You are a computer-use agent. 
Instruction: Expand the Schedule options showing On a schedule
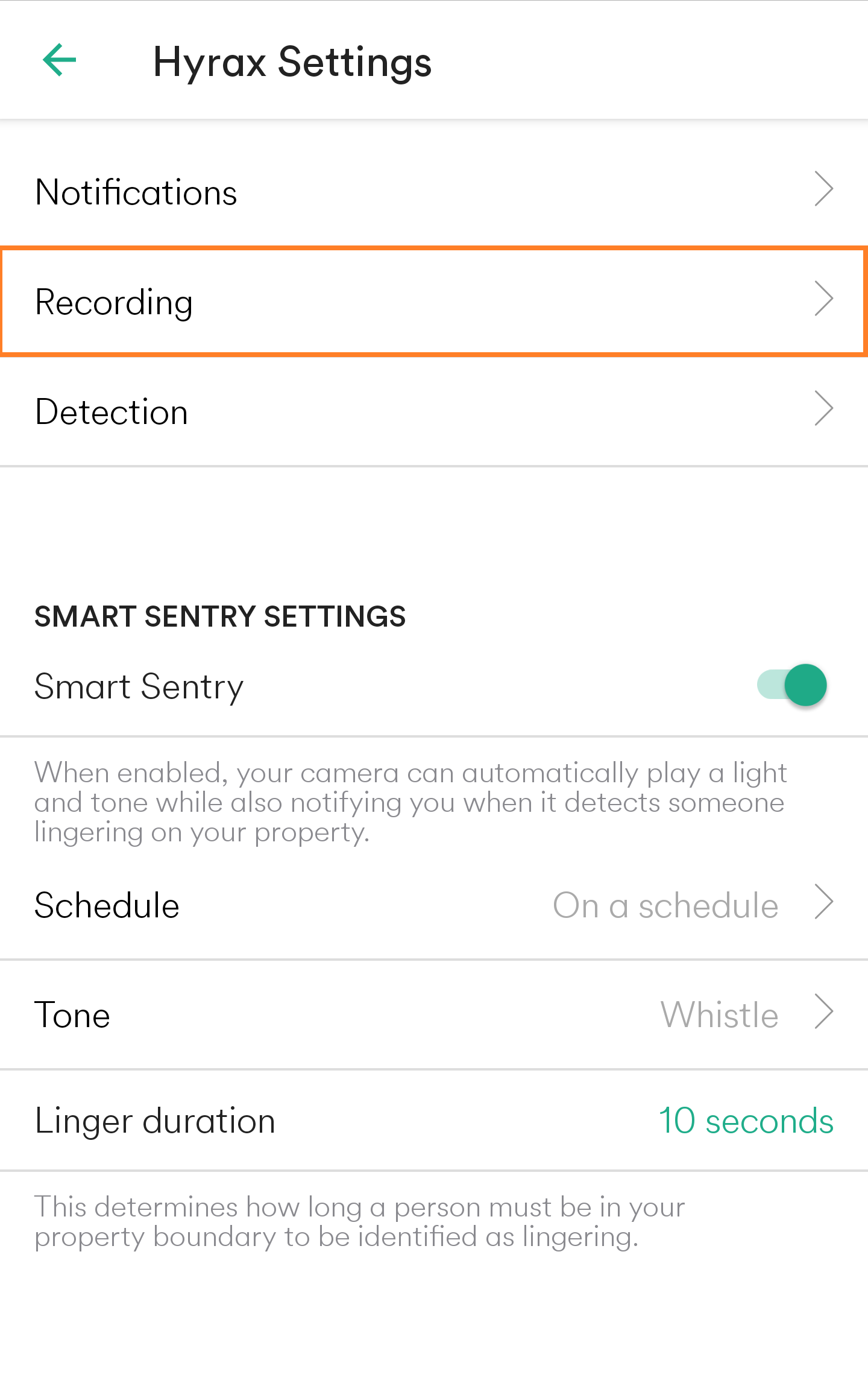(434, 904)
